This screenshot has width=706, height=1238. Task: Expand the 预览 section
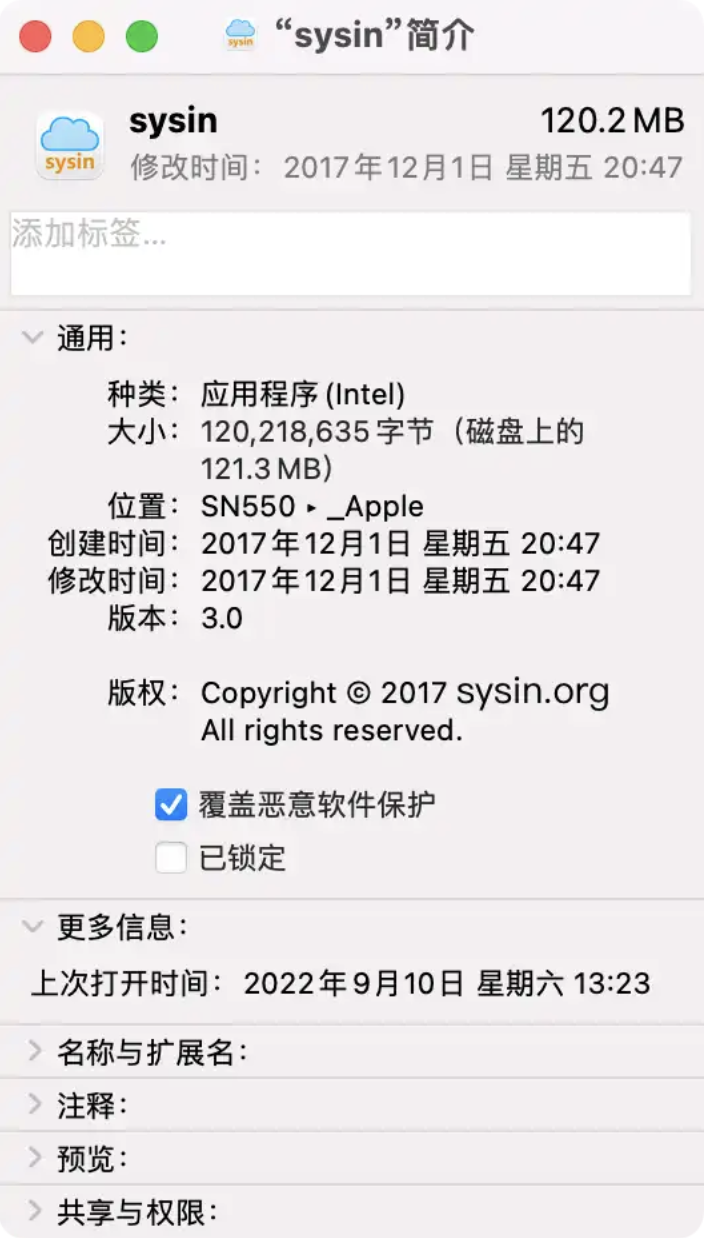click(x=35, y=1159)
